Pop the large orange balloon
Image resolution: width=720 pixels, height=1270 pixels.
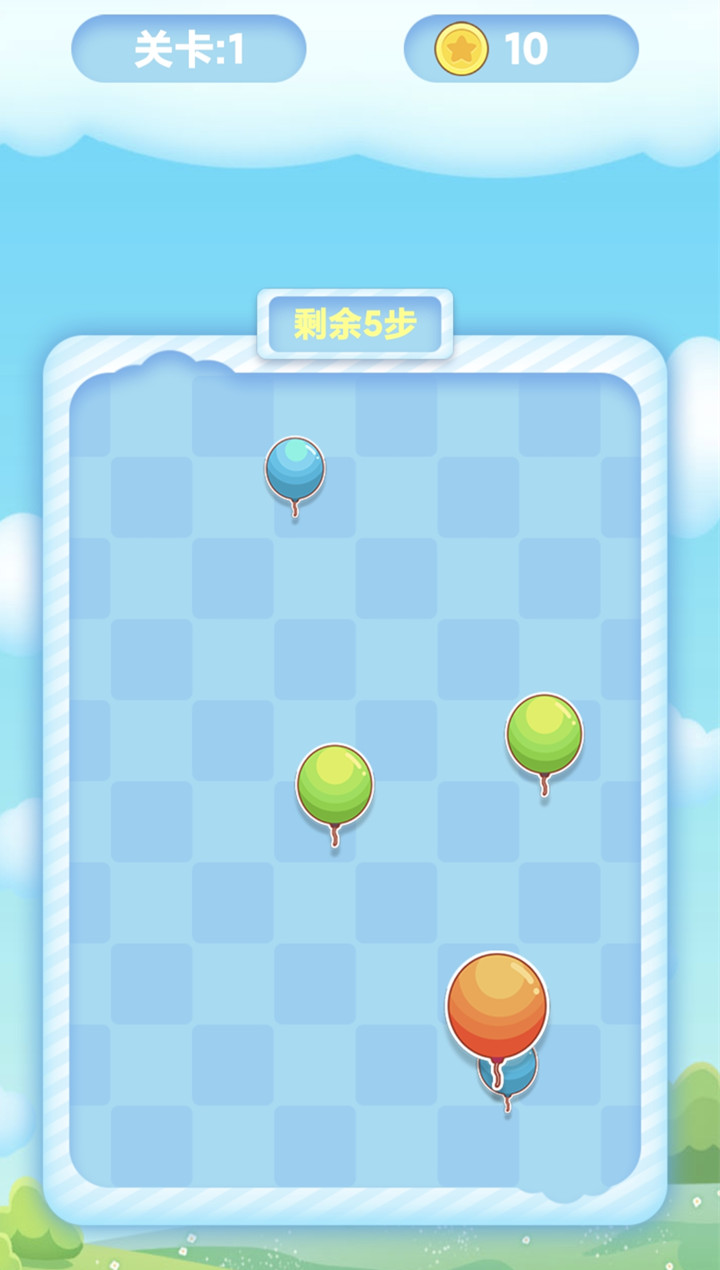click(497, 1003)
